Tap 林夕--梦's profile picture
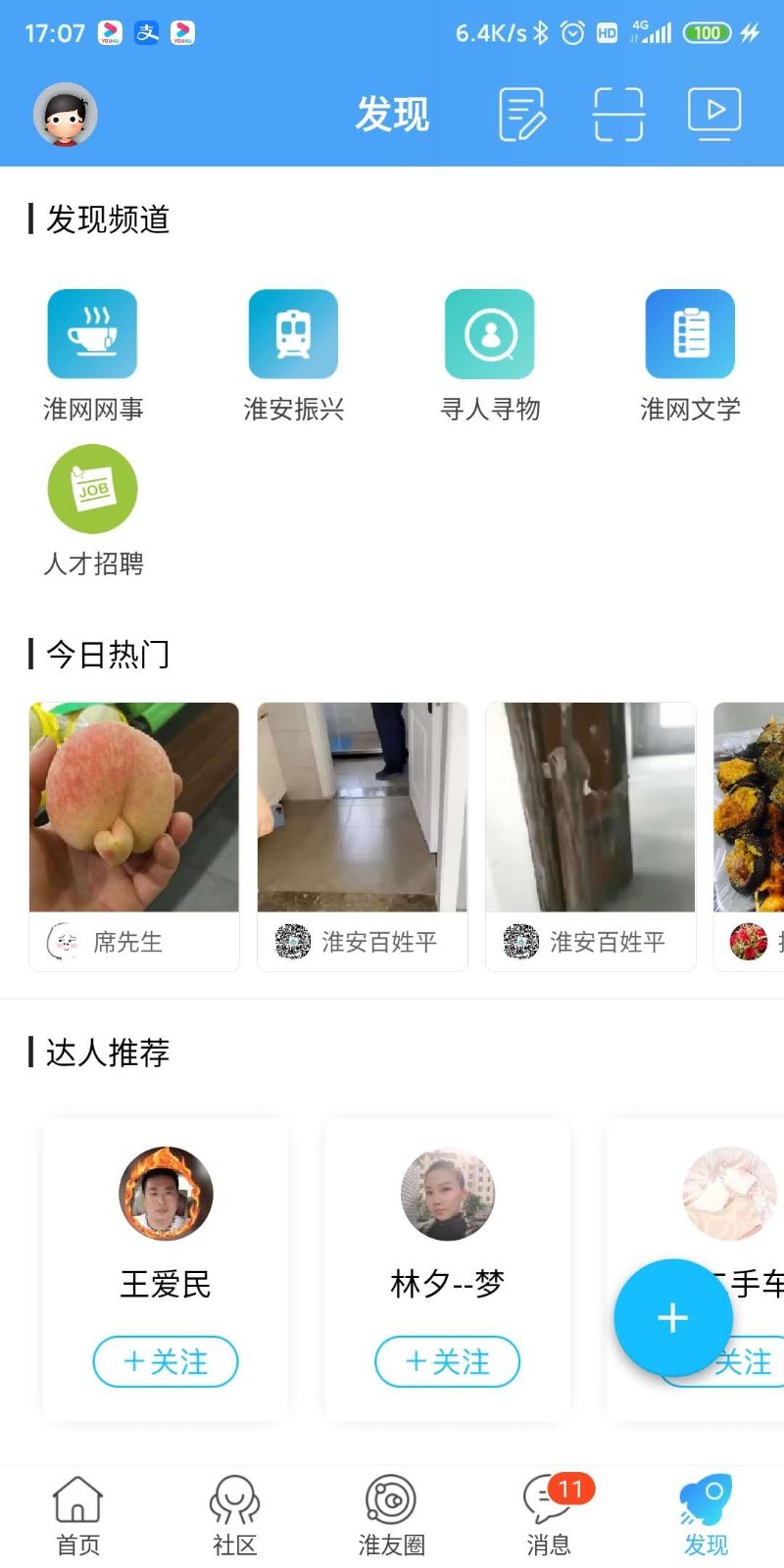784x1568 pixels. 447,1194
